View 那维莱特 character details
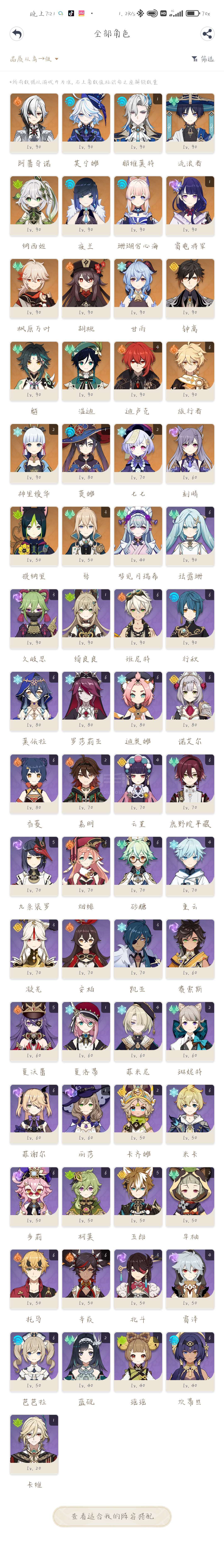The width and height of the screenshot is (224, 1568). point(138,122)
